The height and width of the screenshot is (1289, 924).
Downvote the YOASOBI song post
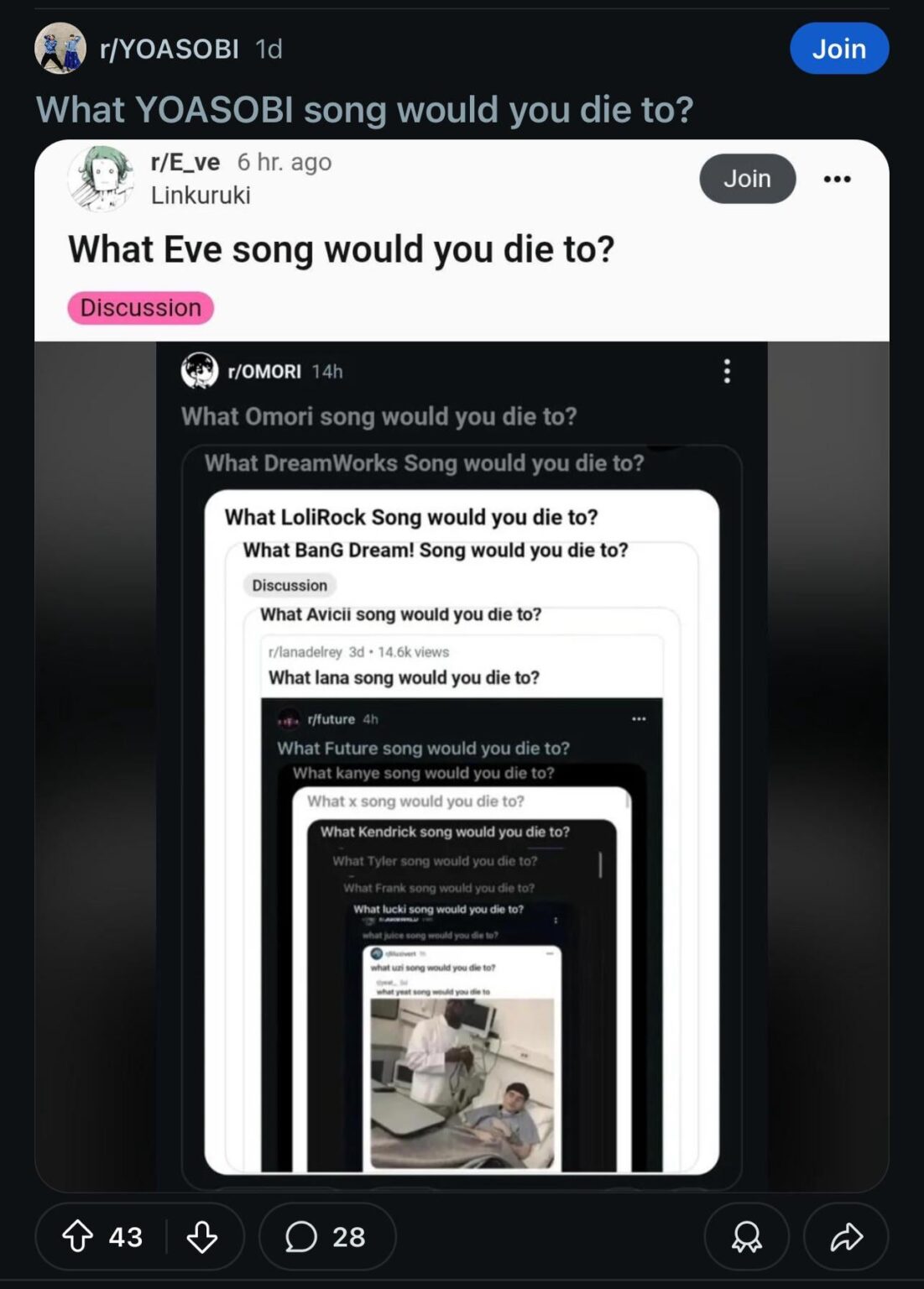(x=202, y=1236)
